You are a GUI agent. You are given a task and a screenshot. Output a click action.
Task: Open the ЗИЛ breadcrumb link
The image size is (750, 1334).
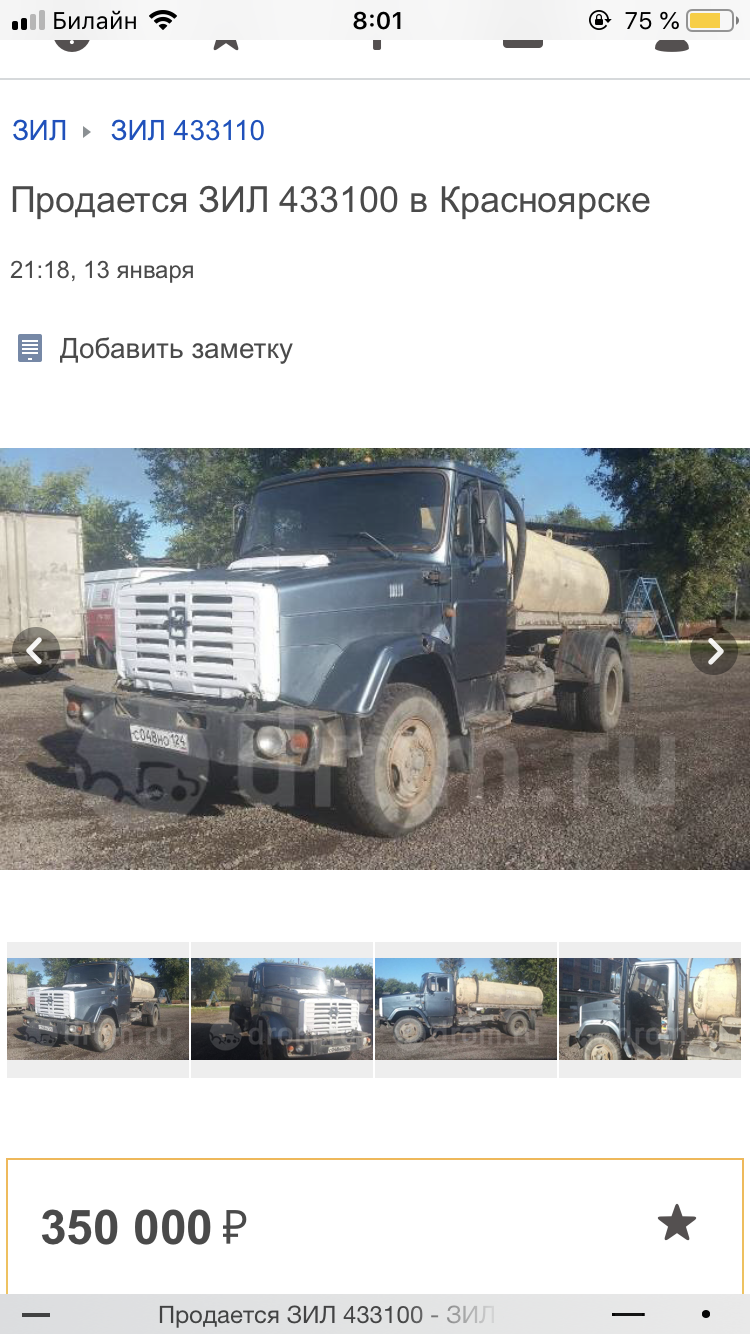39,131
